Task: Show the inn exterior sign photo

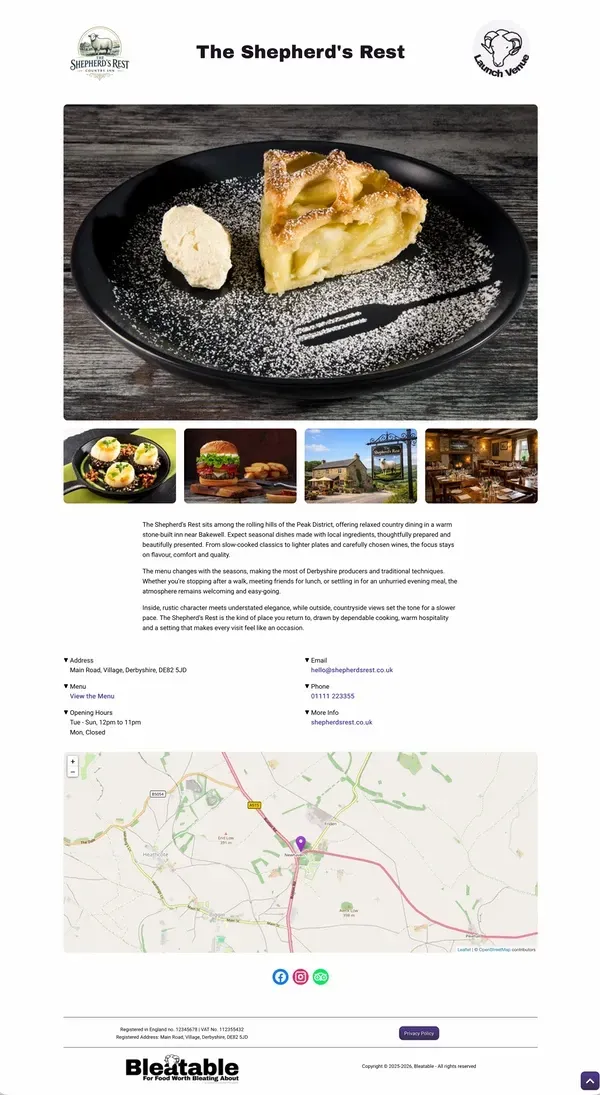Action: (360, 466)
